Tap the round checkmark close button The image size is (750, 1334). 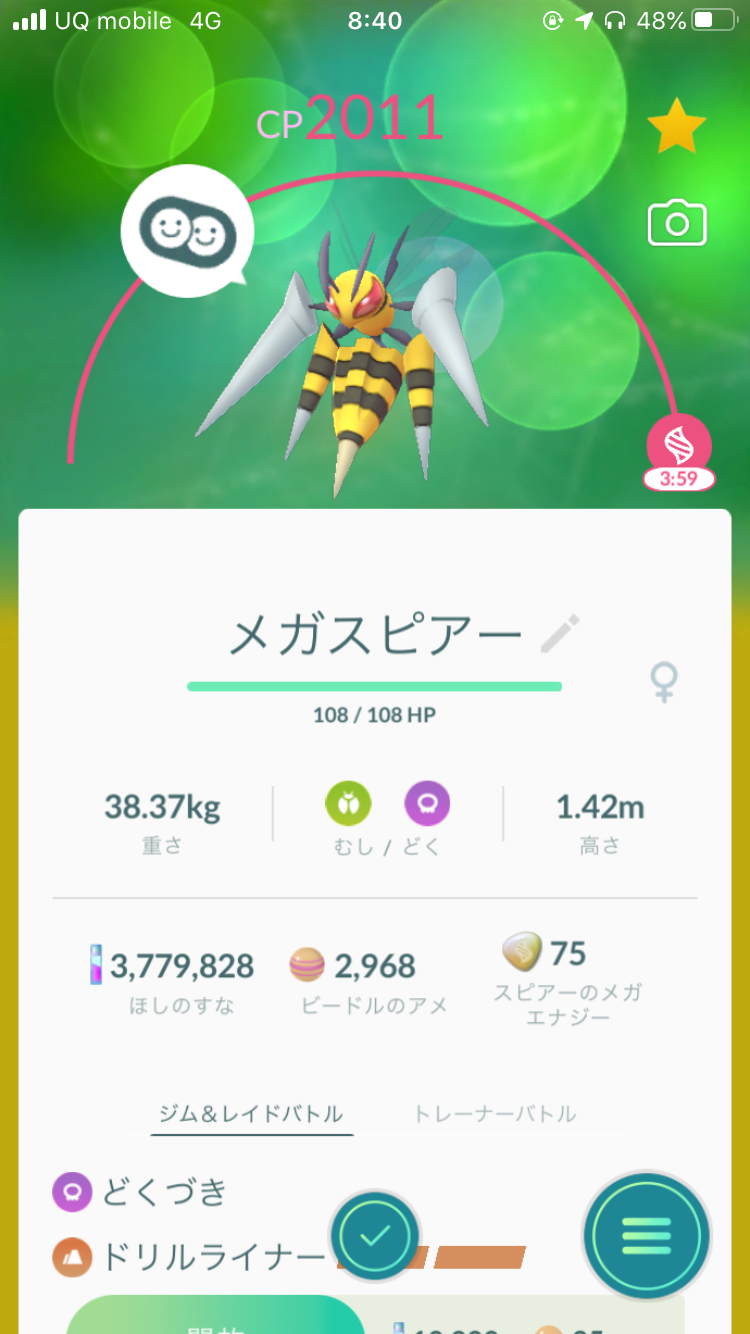click(375, 1236)
